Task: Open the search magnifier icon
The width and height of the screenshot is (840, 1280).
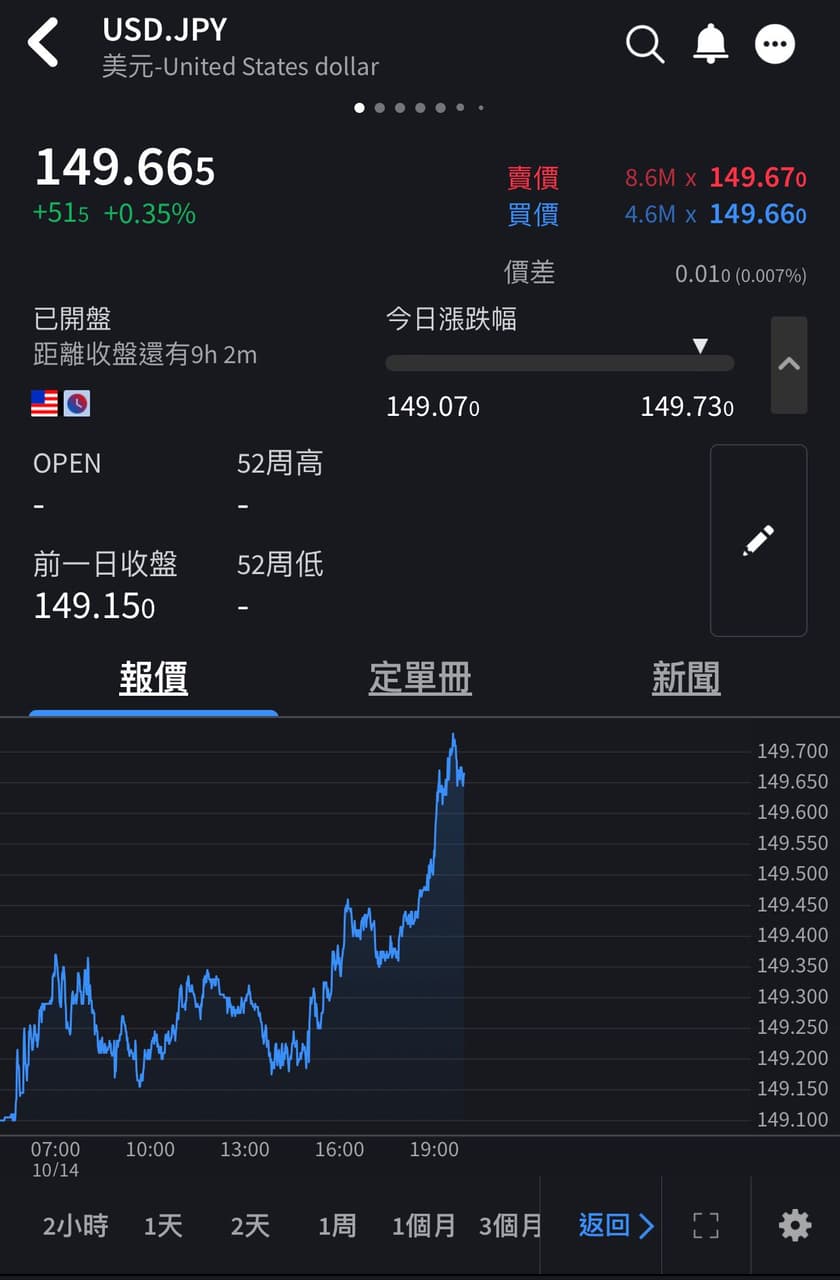Action: point(645,44)
